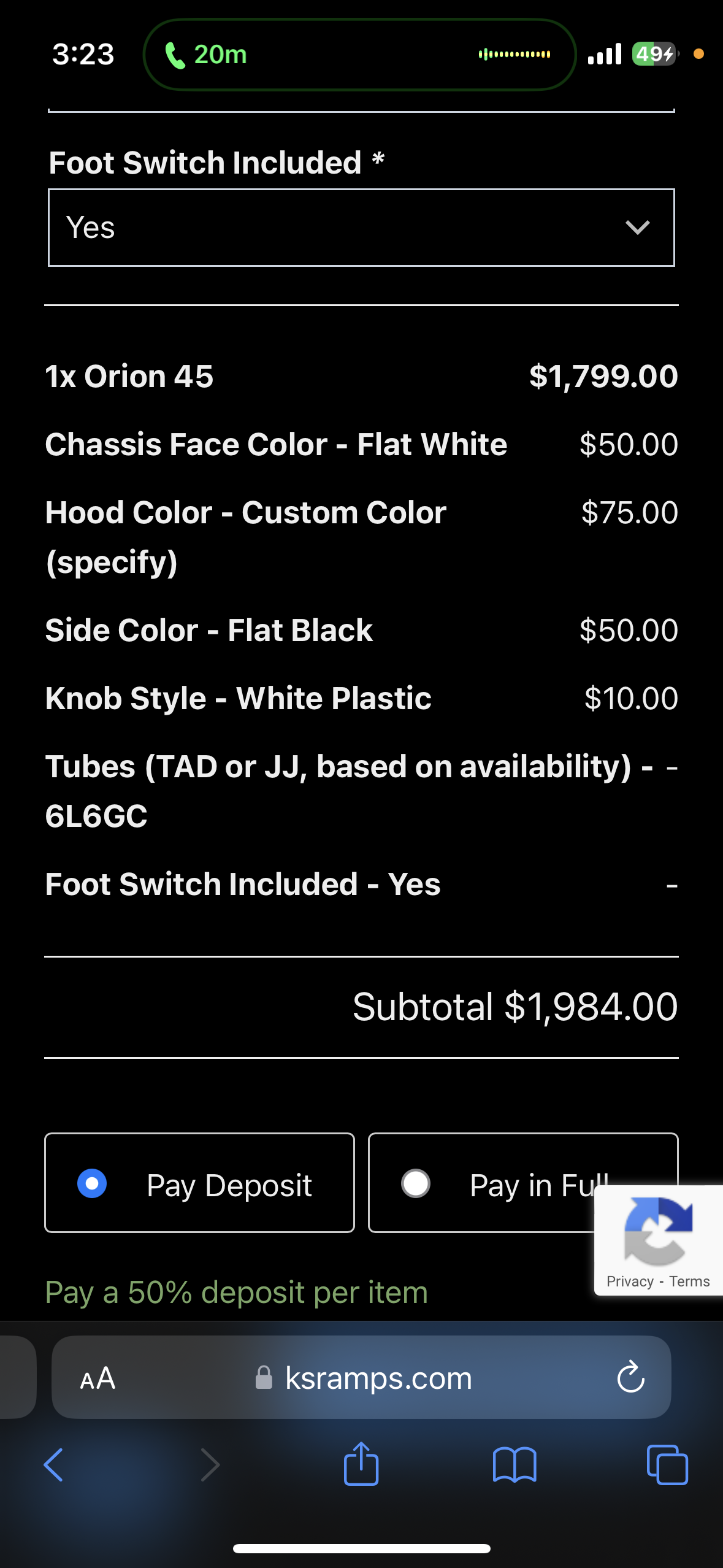Open the reCAPTCHA Terms link
Image resolution: width=723 pixels, height=1568 pixels.
coord(689,1282)
